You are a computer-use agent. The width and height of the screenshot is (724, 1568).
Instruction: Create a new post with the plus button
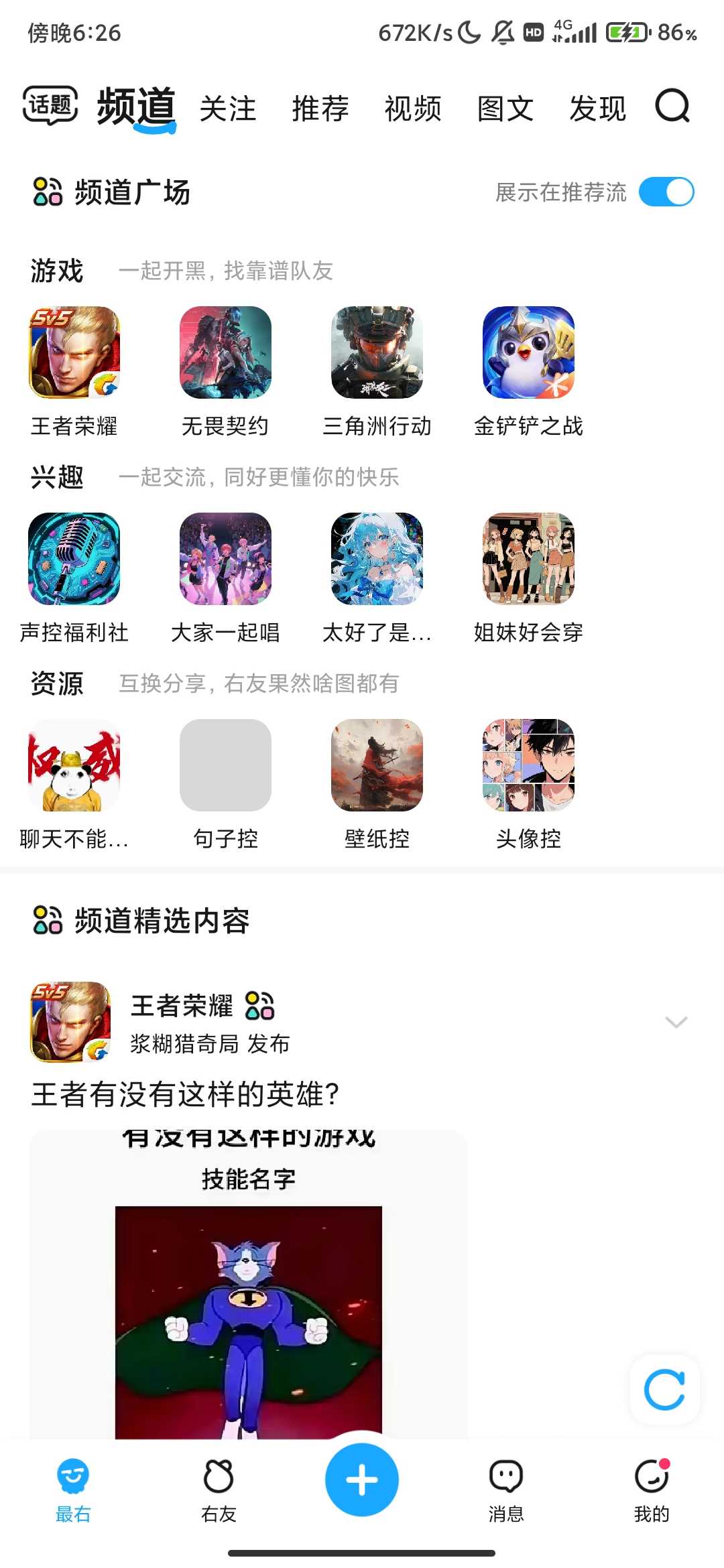pos(362,1480)
